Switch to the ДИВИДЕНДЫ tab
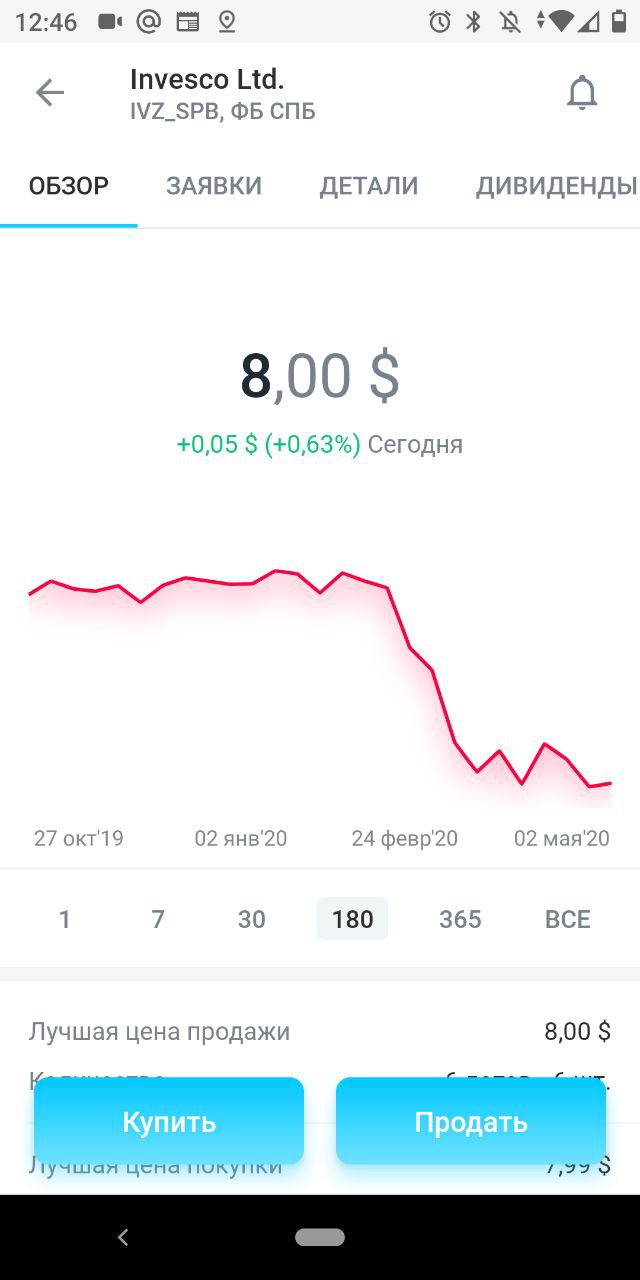 pyautogui.click(x=556, y=185)
